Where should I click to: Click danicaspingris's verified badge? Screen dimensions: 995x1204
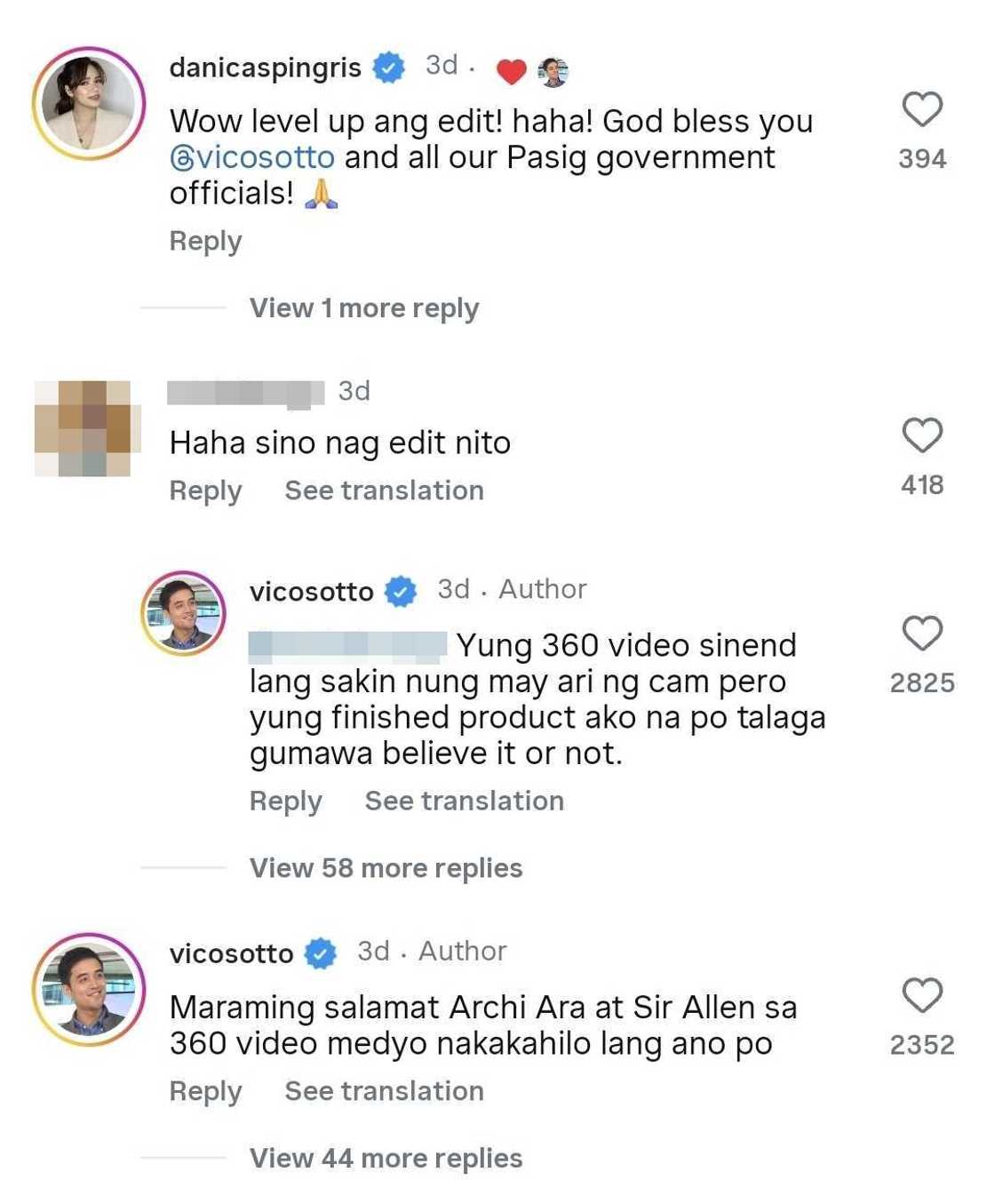coord(387,67)
